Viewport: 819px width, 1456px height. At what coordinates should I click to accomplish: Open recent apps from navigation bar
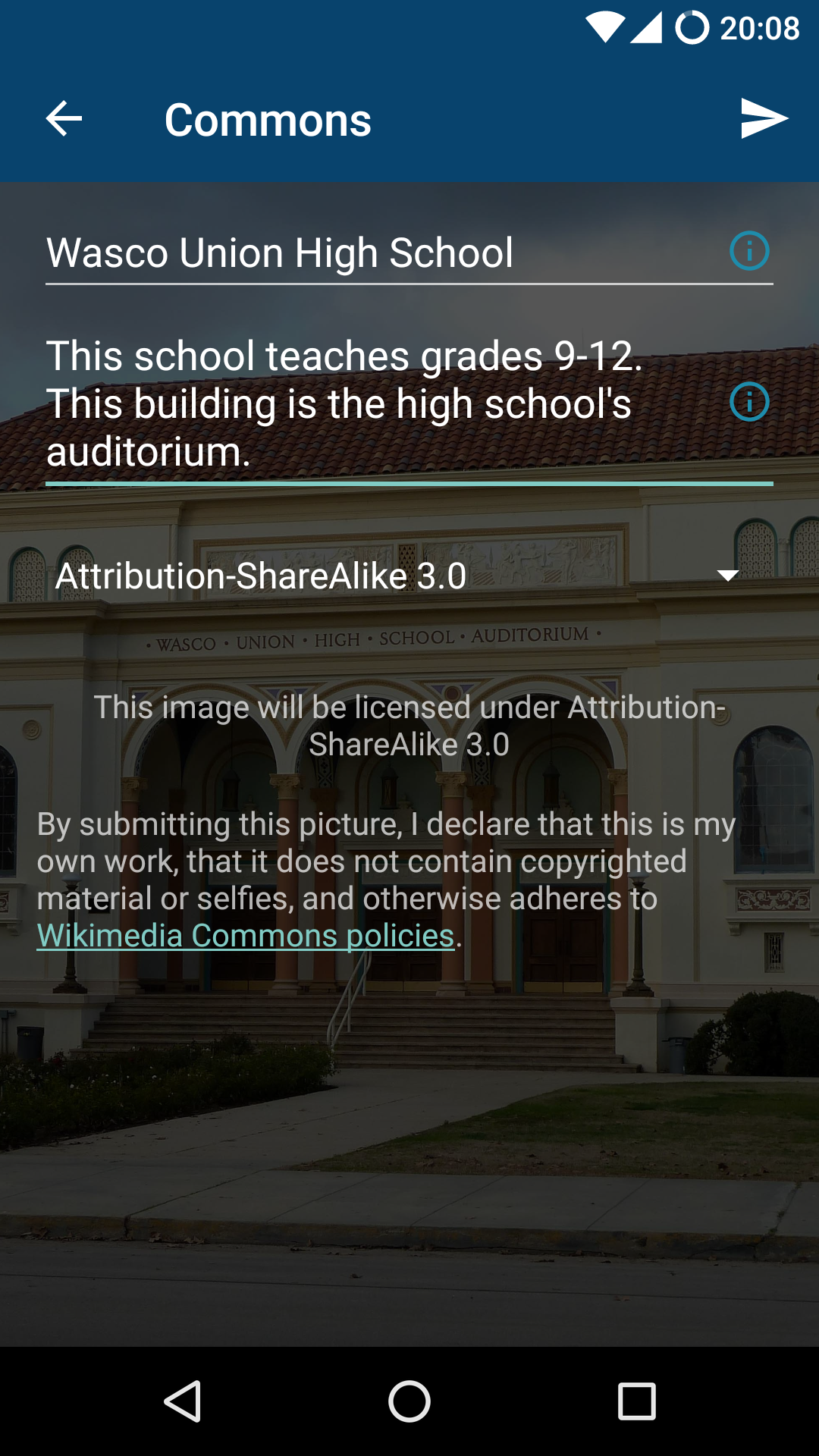point(636,1401)
